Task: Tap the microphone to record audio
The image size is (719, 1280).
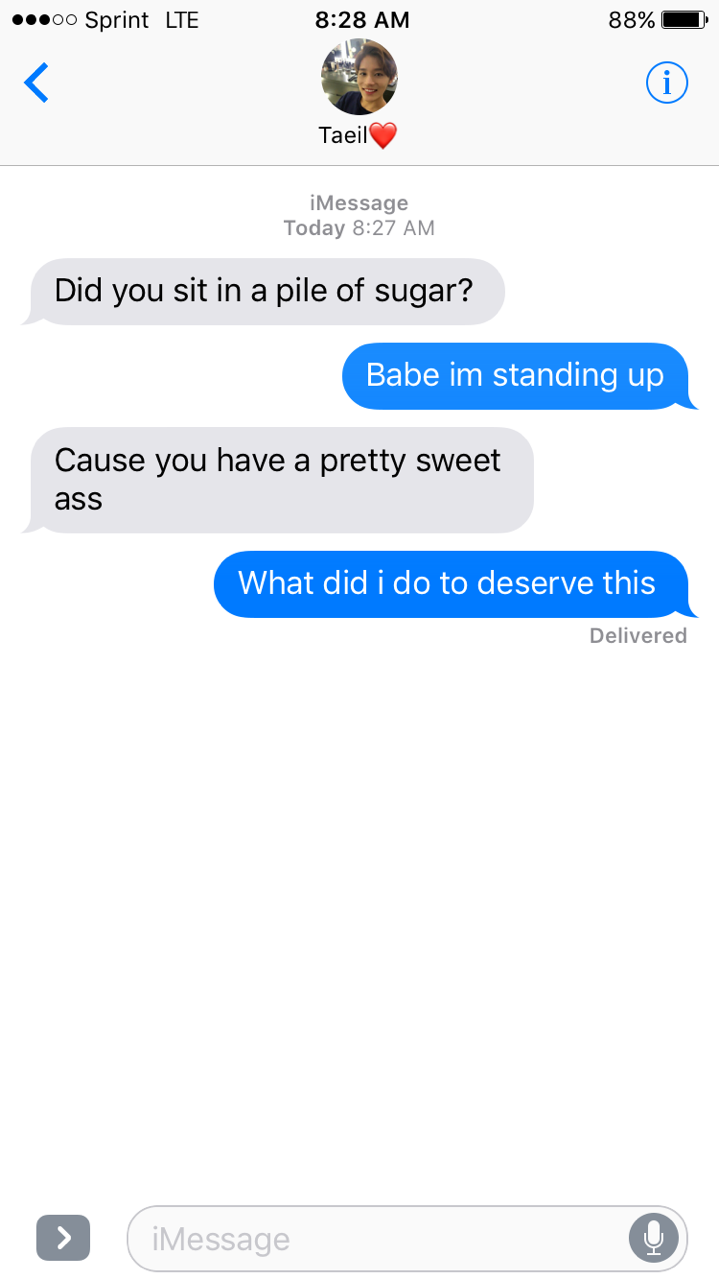Action: pyautogui.click(x=653, y=1238)
